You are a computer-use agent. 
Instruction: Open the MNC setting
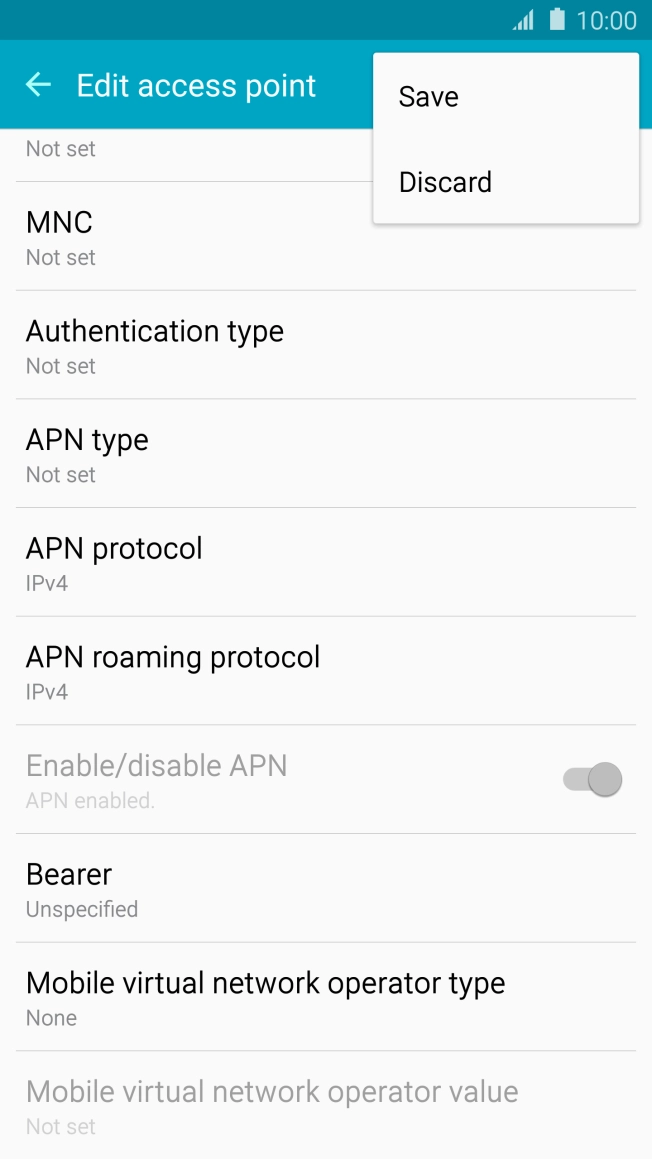point(326,237)
